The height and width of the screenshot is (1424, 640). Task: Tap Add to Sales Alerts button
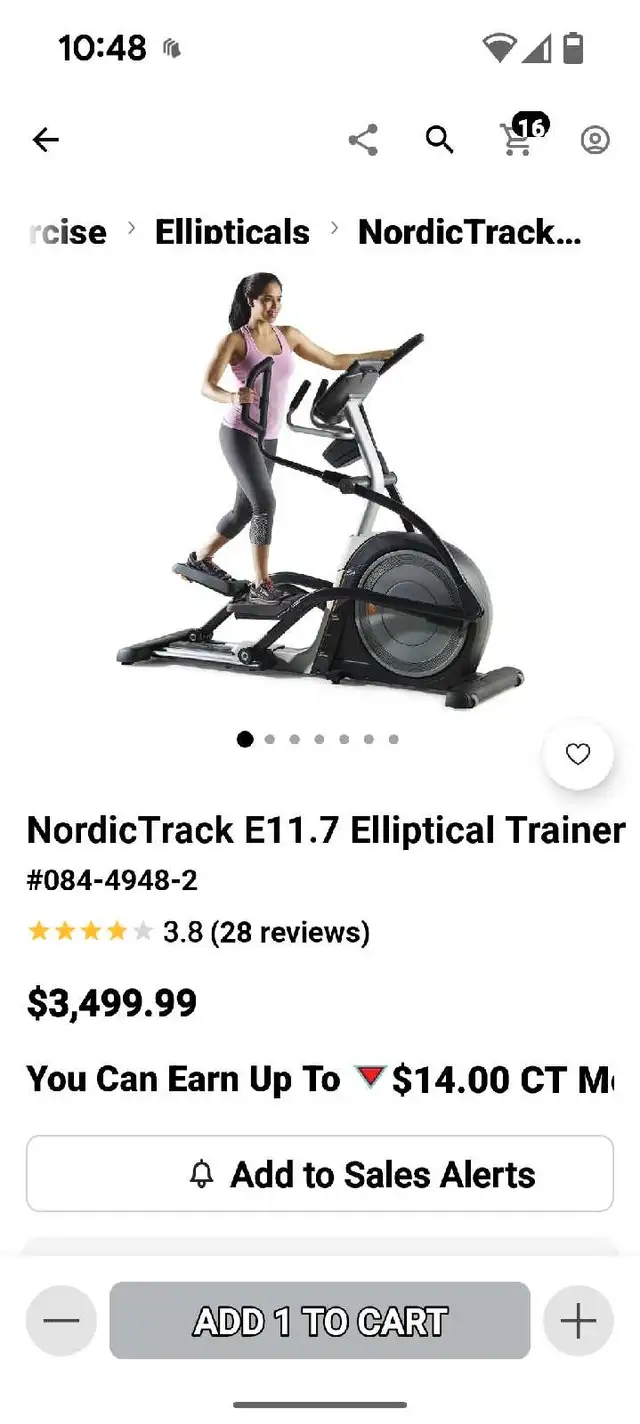[x=320, y=1174]
